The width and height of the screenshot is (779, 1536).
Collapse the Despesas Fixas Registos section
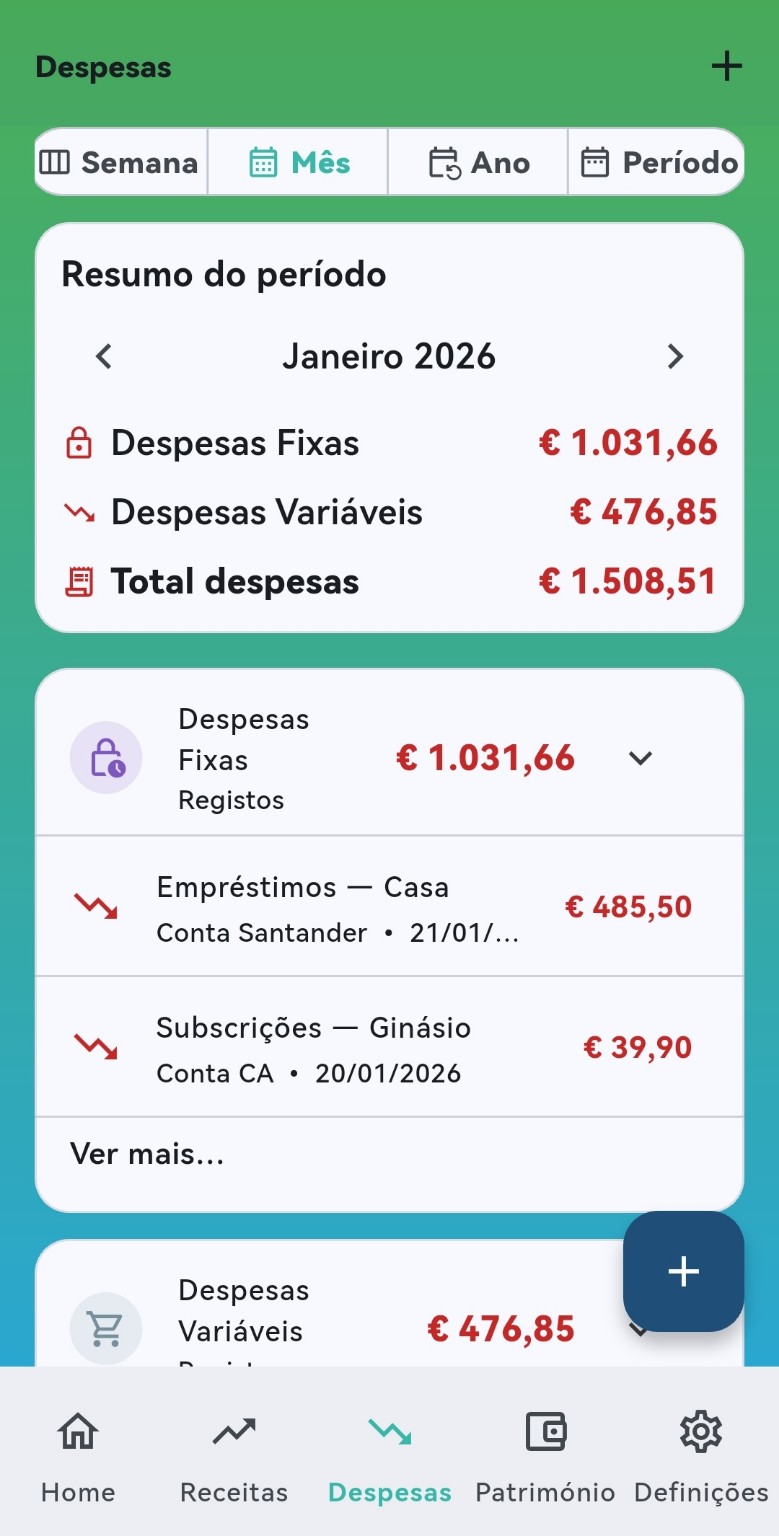[x=640, y=758]
